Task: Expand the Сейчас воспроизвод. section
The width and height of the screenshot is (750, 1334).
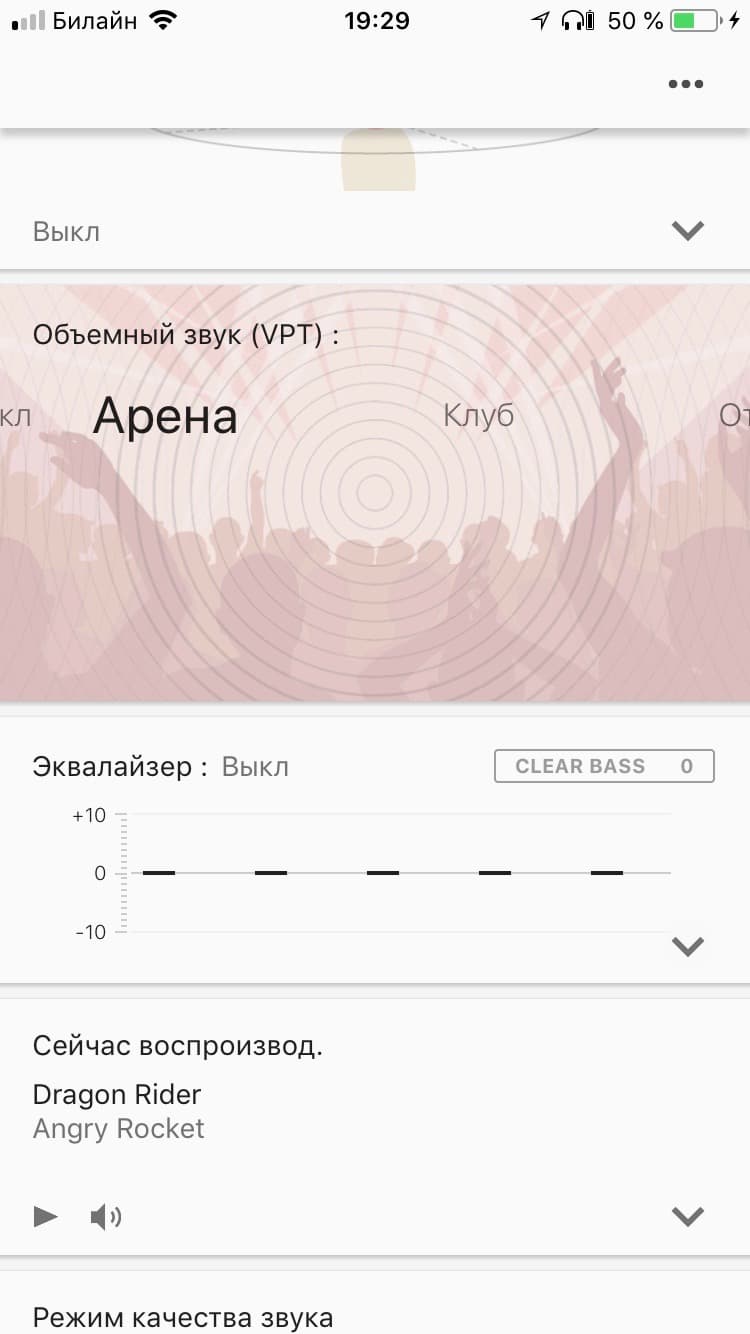Action: tap(688, 1216)
